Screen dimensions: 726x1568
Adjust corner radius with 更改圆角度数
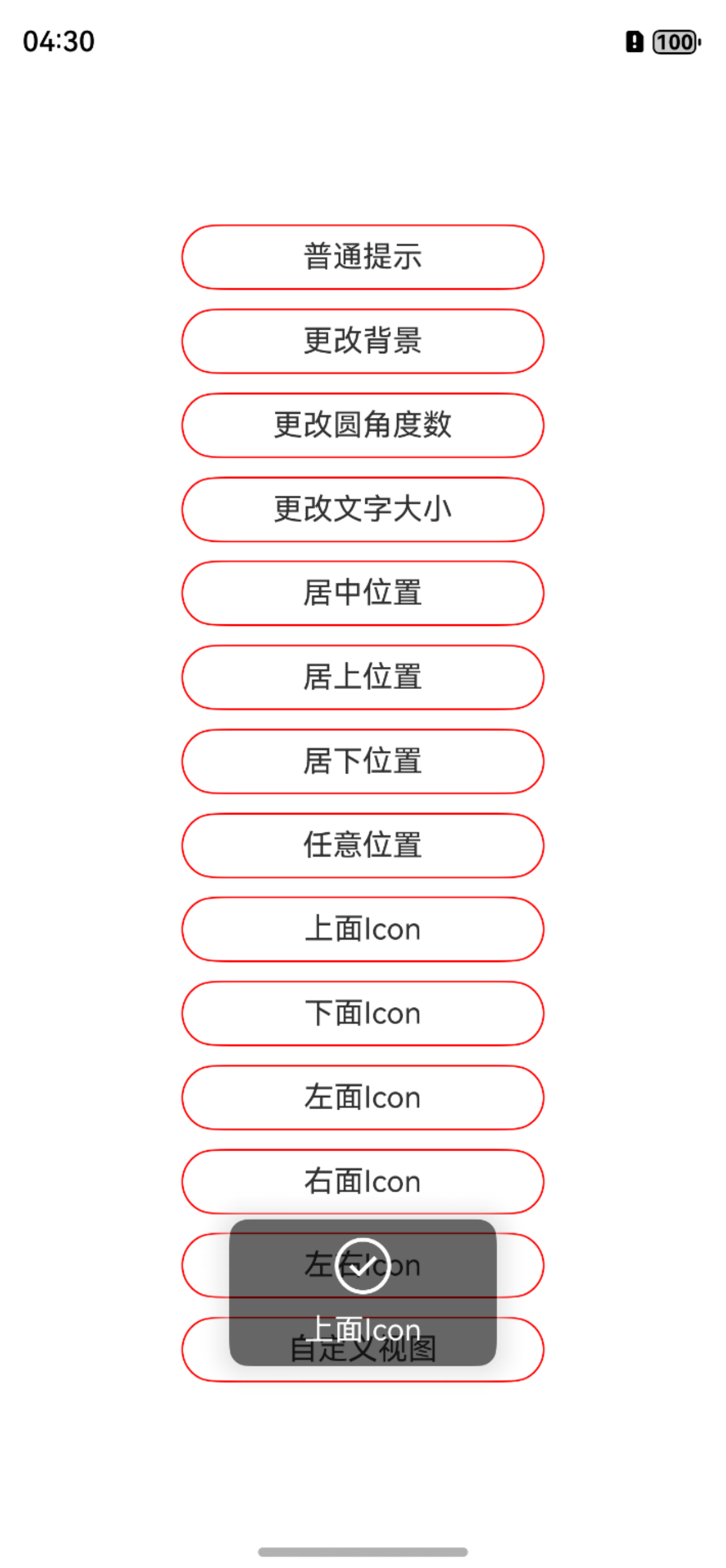[362, 425]
